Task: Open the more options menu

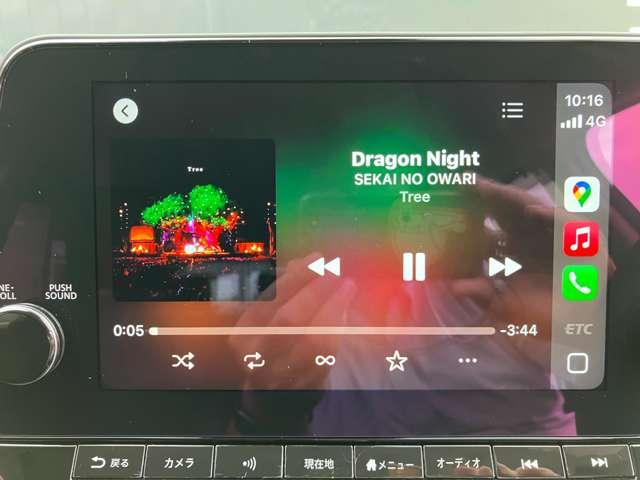Action: 467,361
